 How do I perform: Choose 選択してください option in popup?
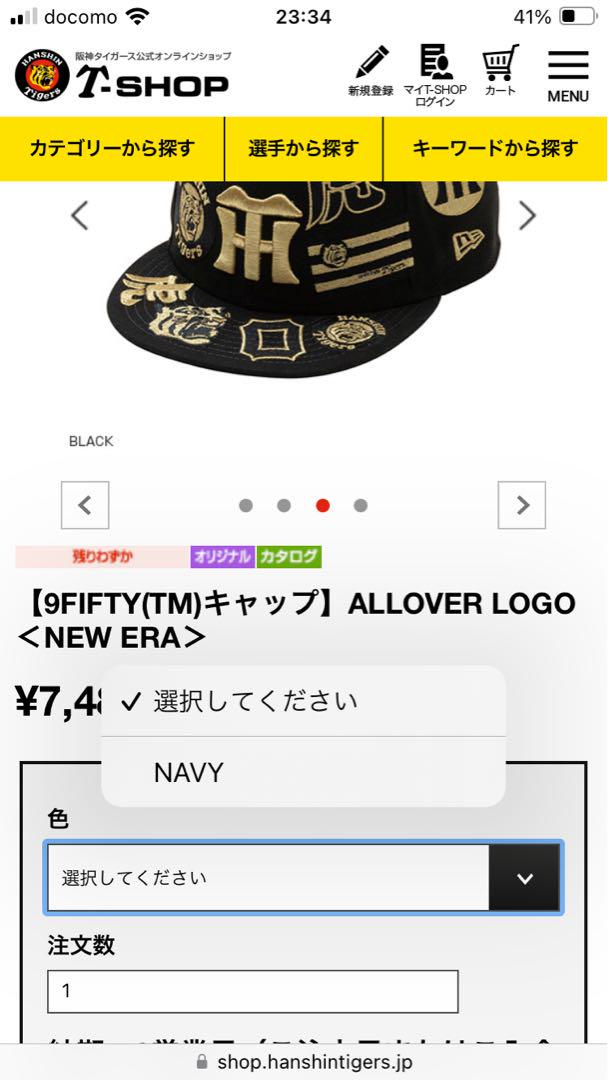point(303,701)
